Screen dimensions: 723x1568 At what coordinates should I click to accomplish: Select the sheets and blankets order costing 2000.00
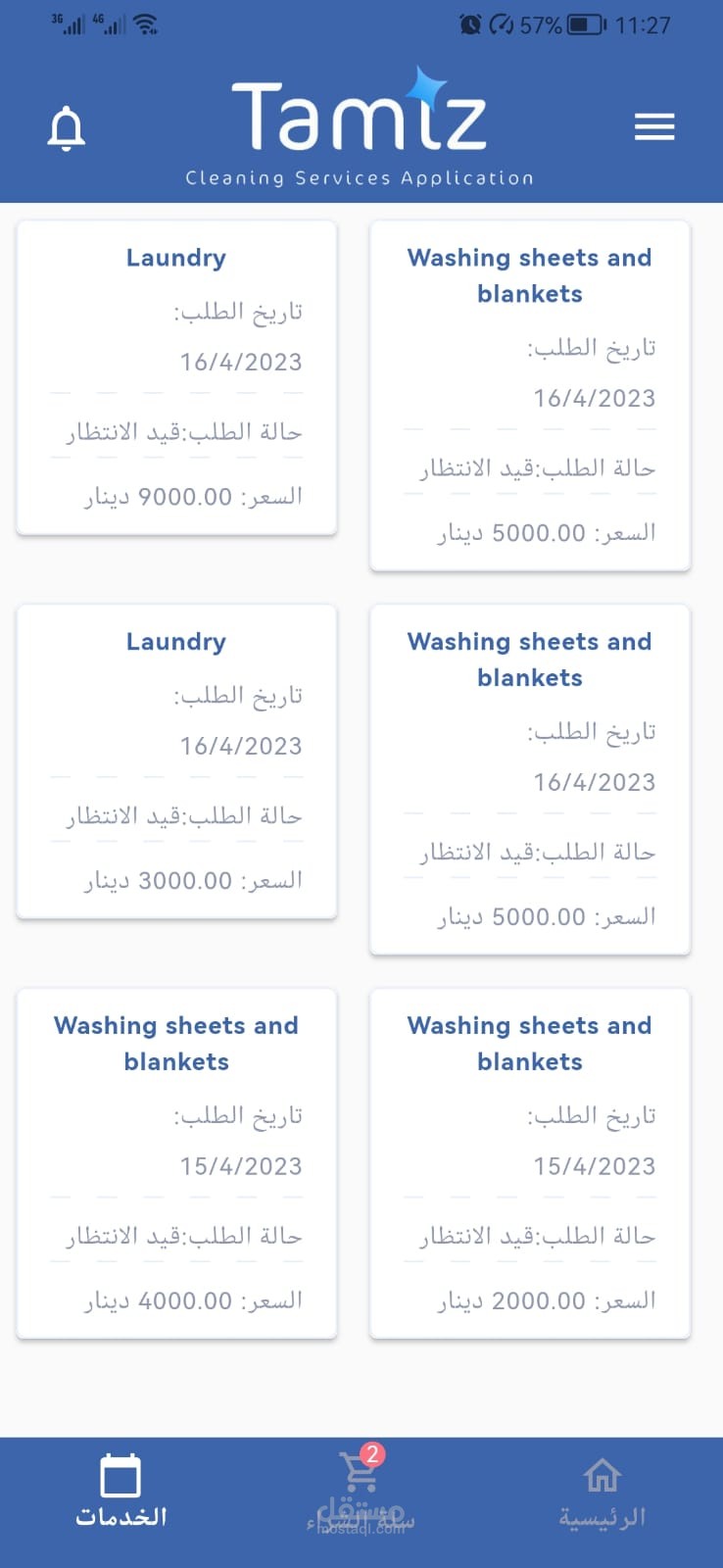coord(530,1163)
